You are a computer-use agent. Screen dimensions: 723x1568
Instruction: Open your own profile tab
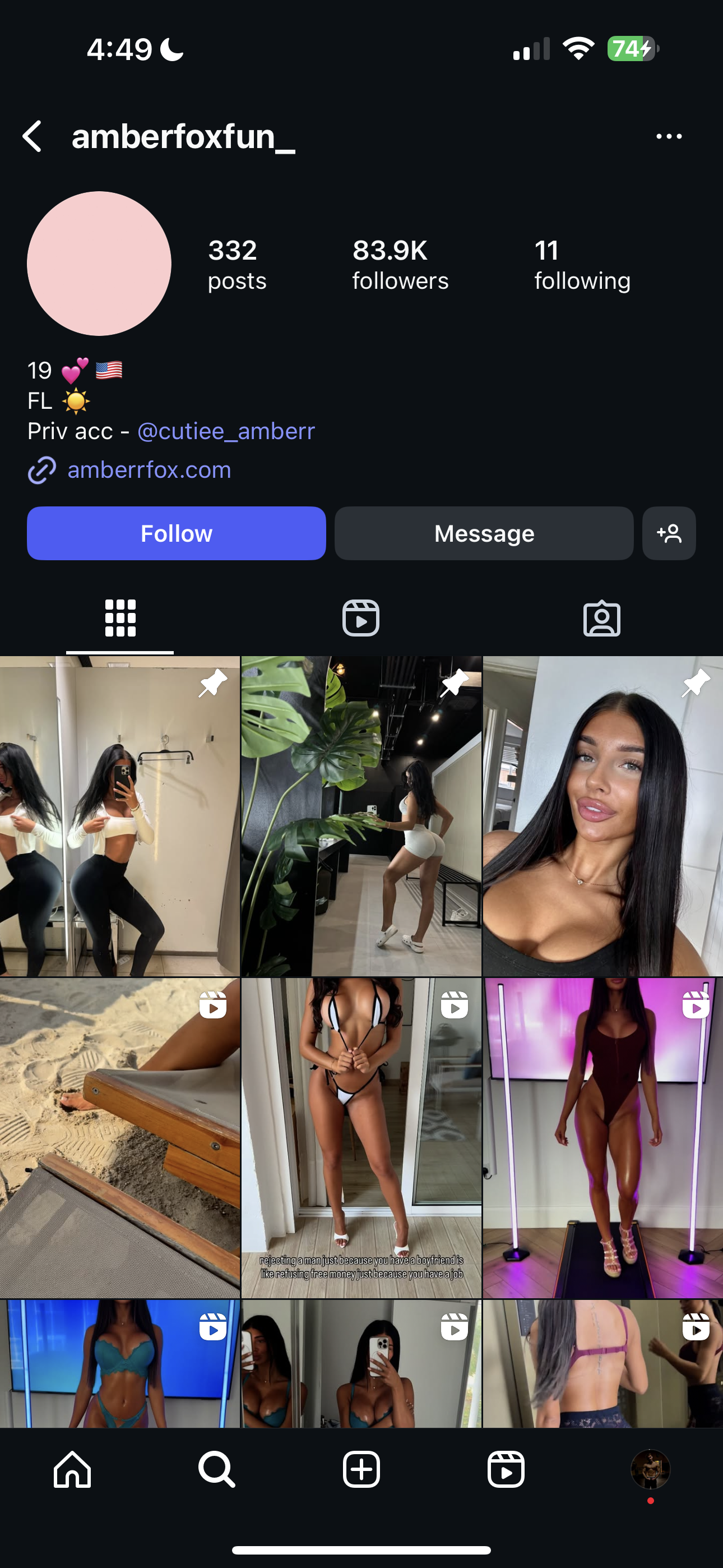coord(650,1469)
